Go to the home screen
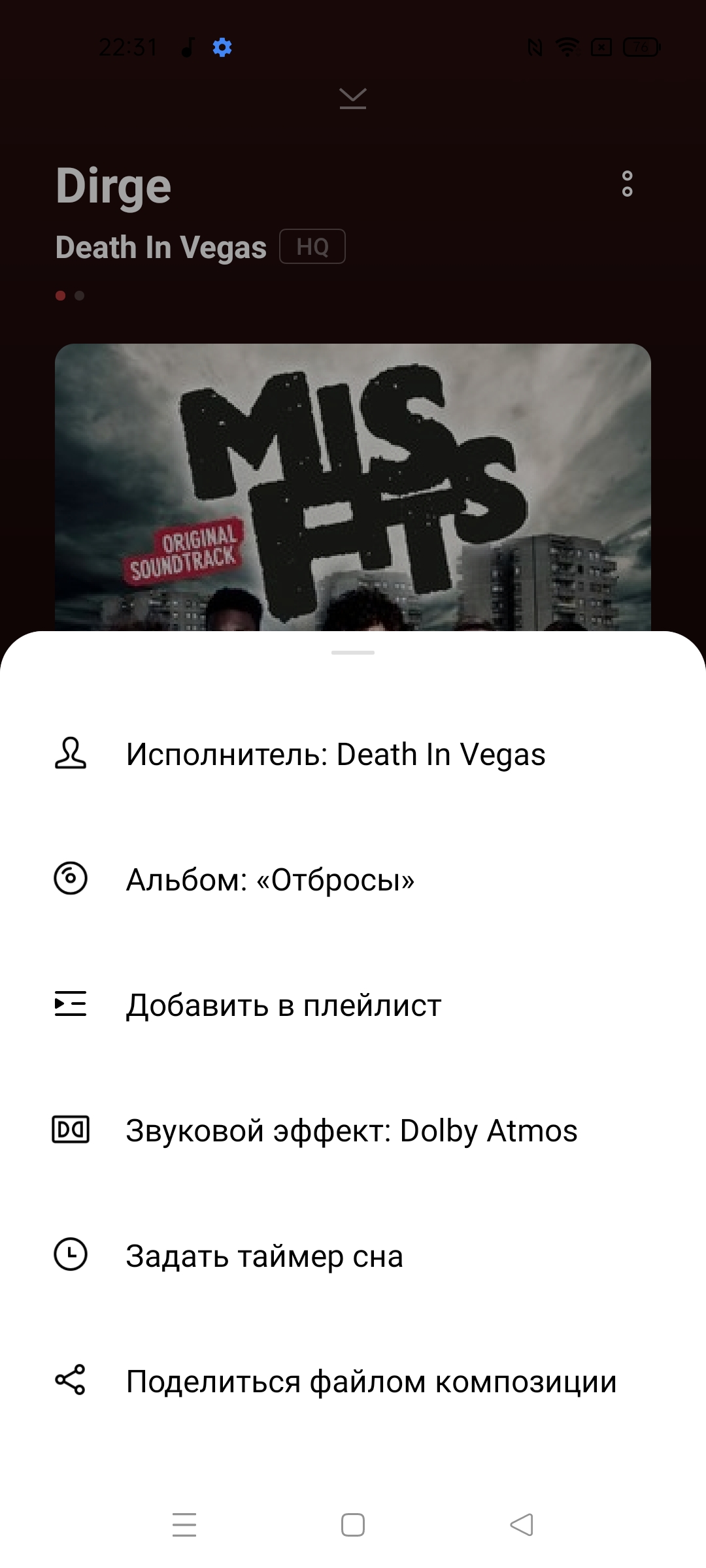 coord(353,1525)
